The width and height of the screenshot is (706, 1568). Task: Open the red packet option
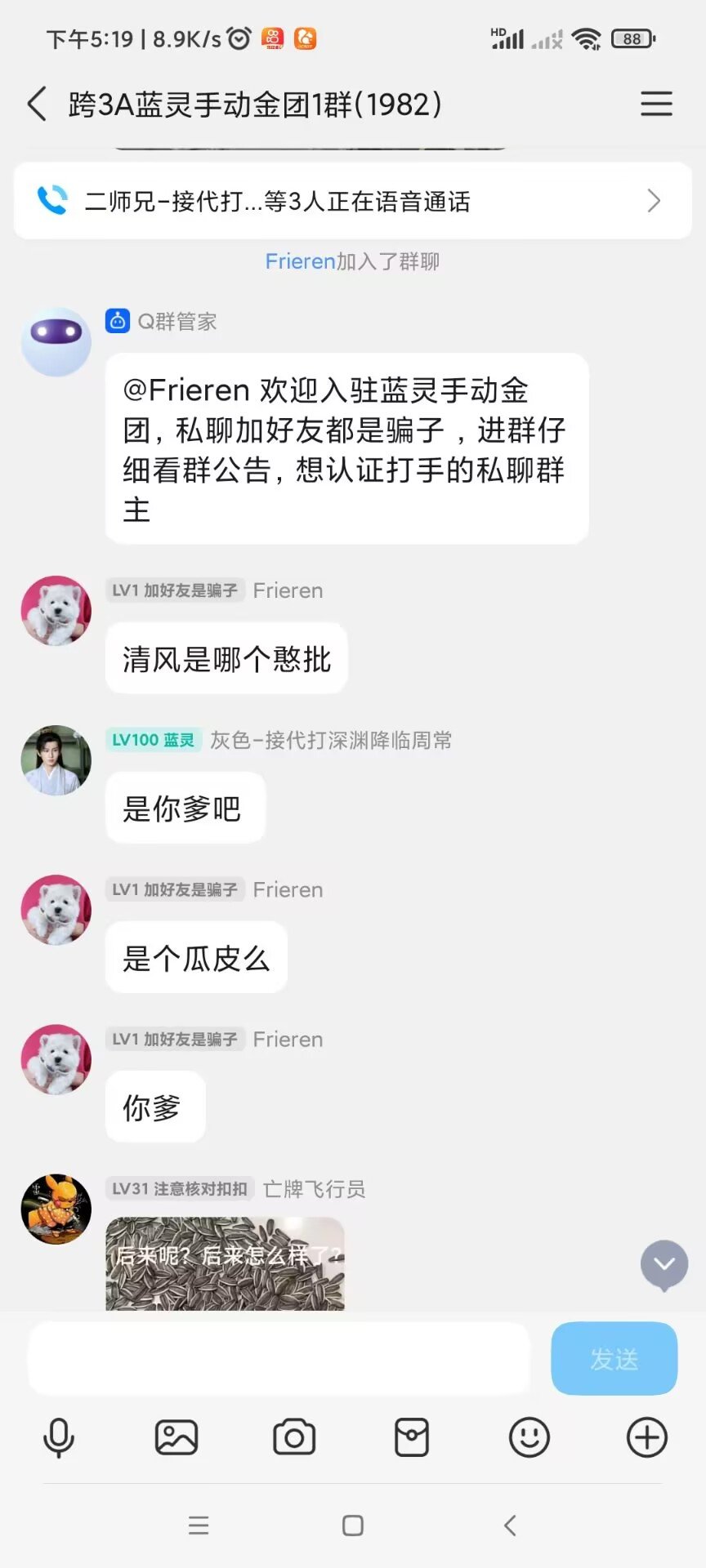click(412, 1437)
